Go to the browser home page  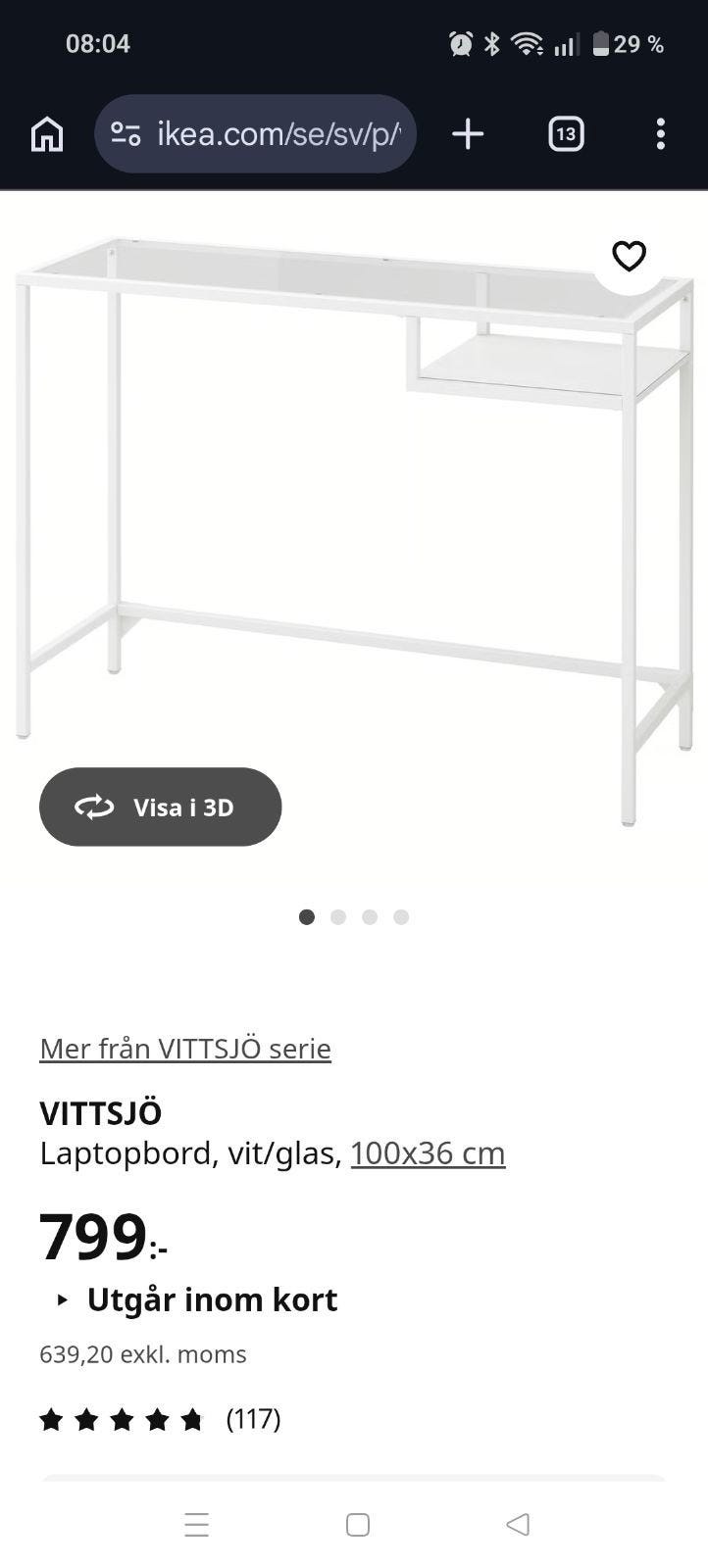pyautogui.click(x=47, y=134)
